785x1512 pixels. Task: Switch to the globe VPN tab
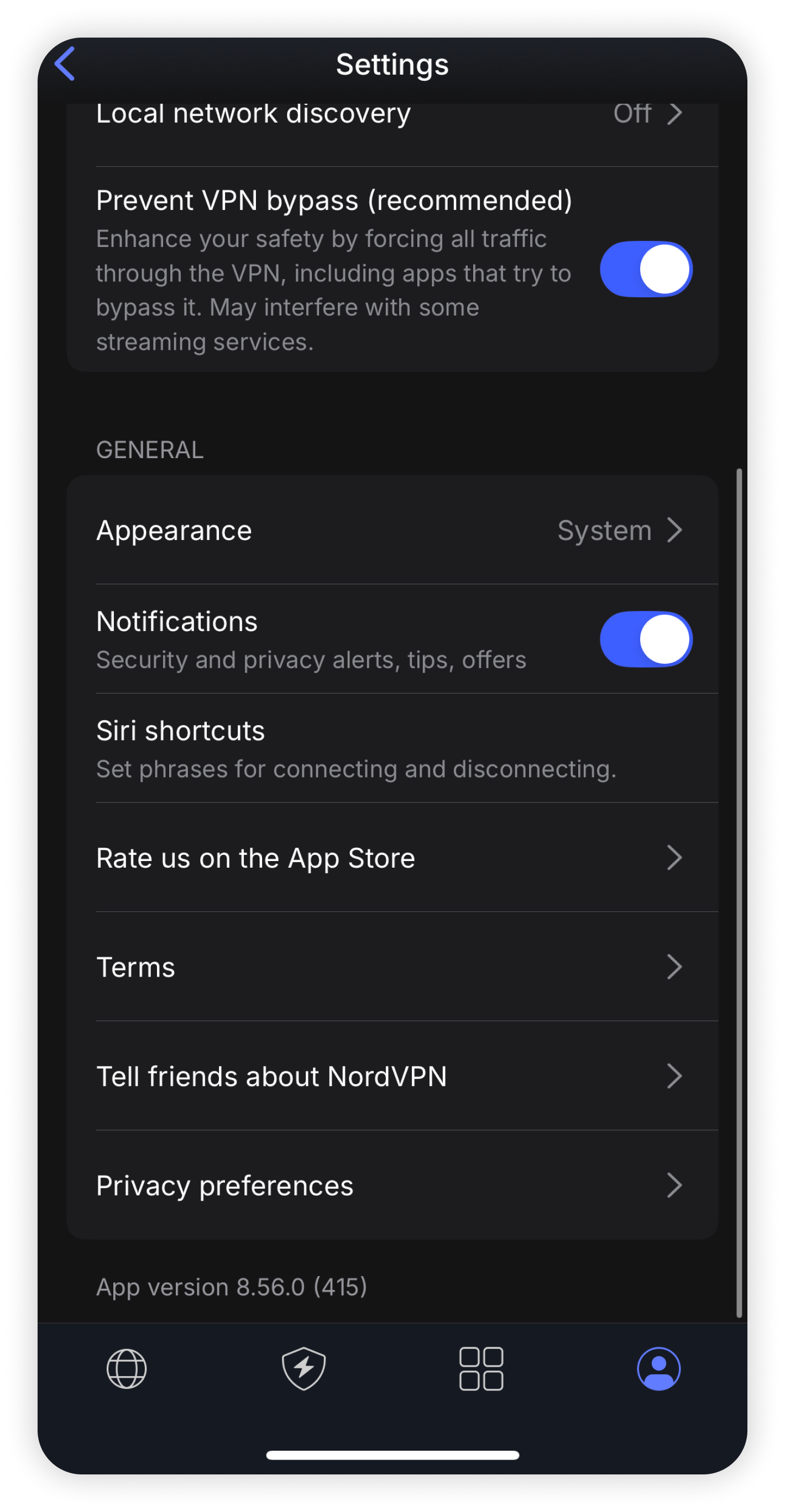pos(126,1369)
